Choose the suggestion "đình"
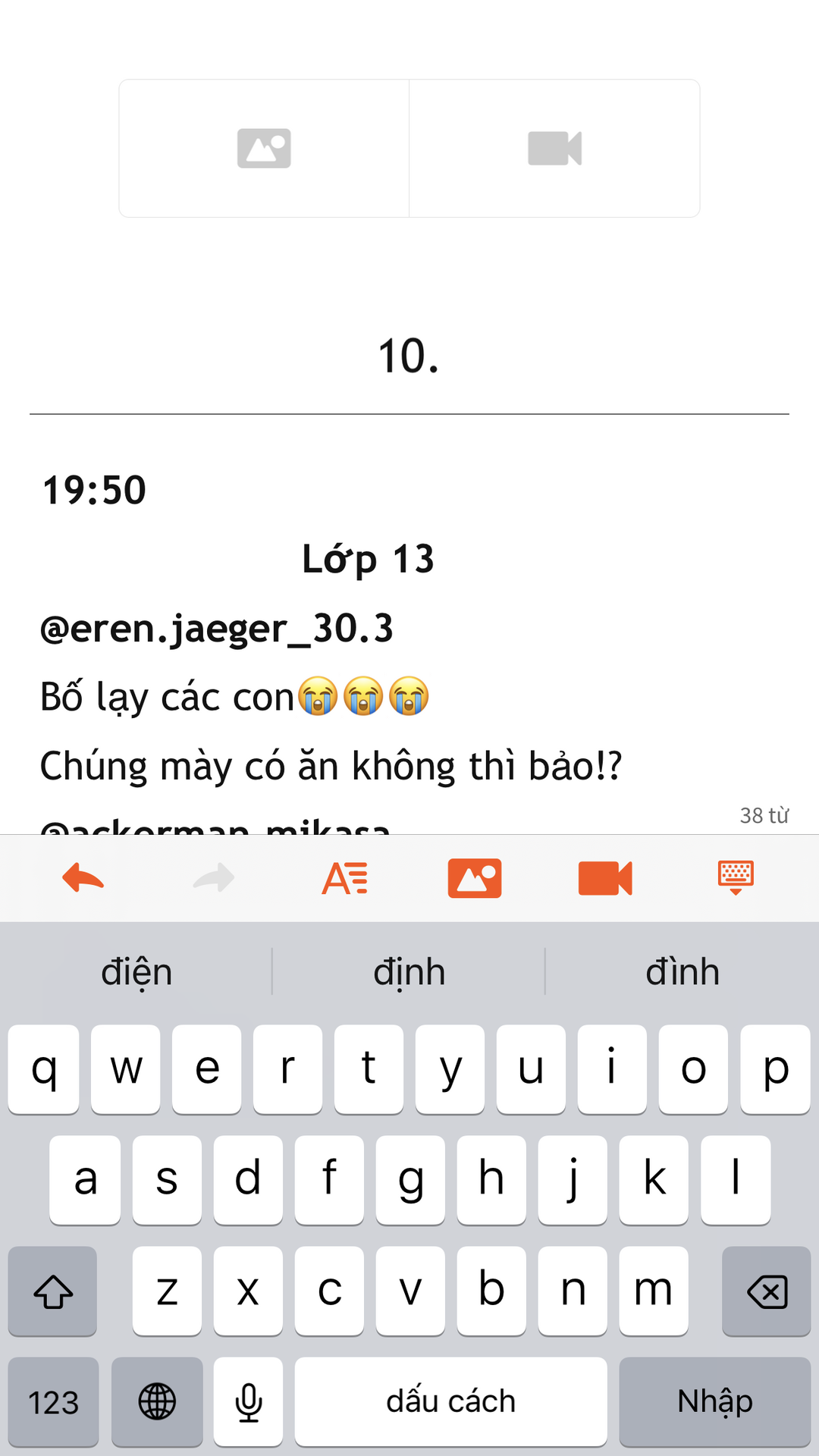Viewport: 819px width, 1456px height. tap(682, 971)
